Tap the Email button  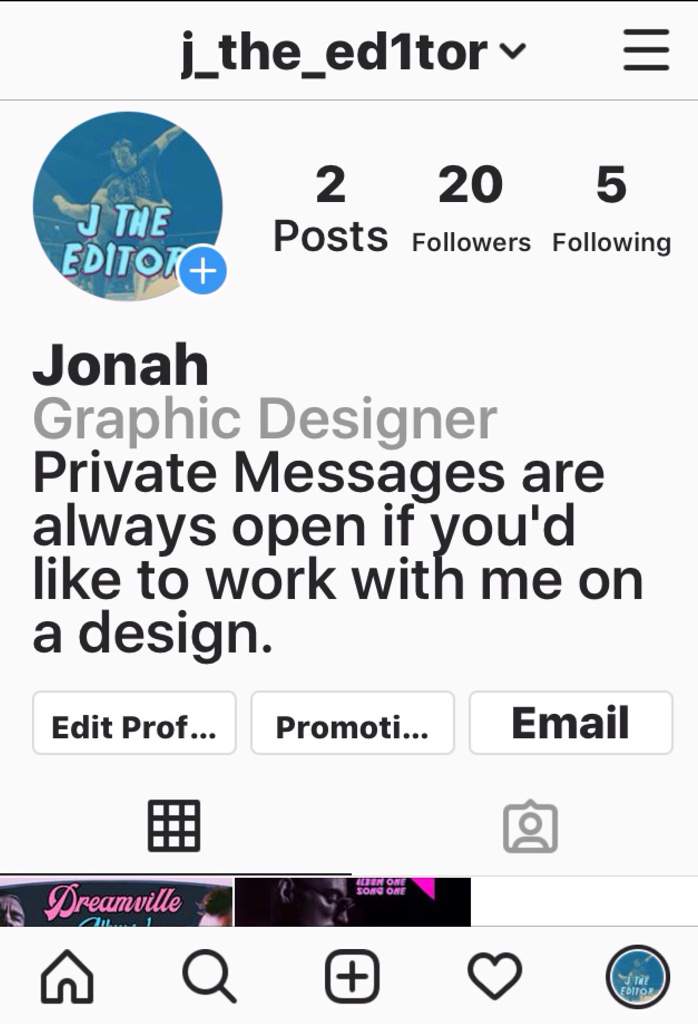[570, 723]
